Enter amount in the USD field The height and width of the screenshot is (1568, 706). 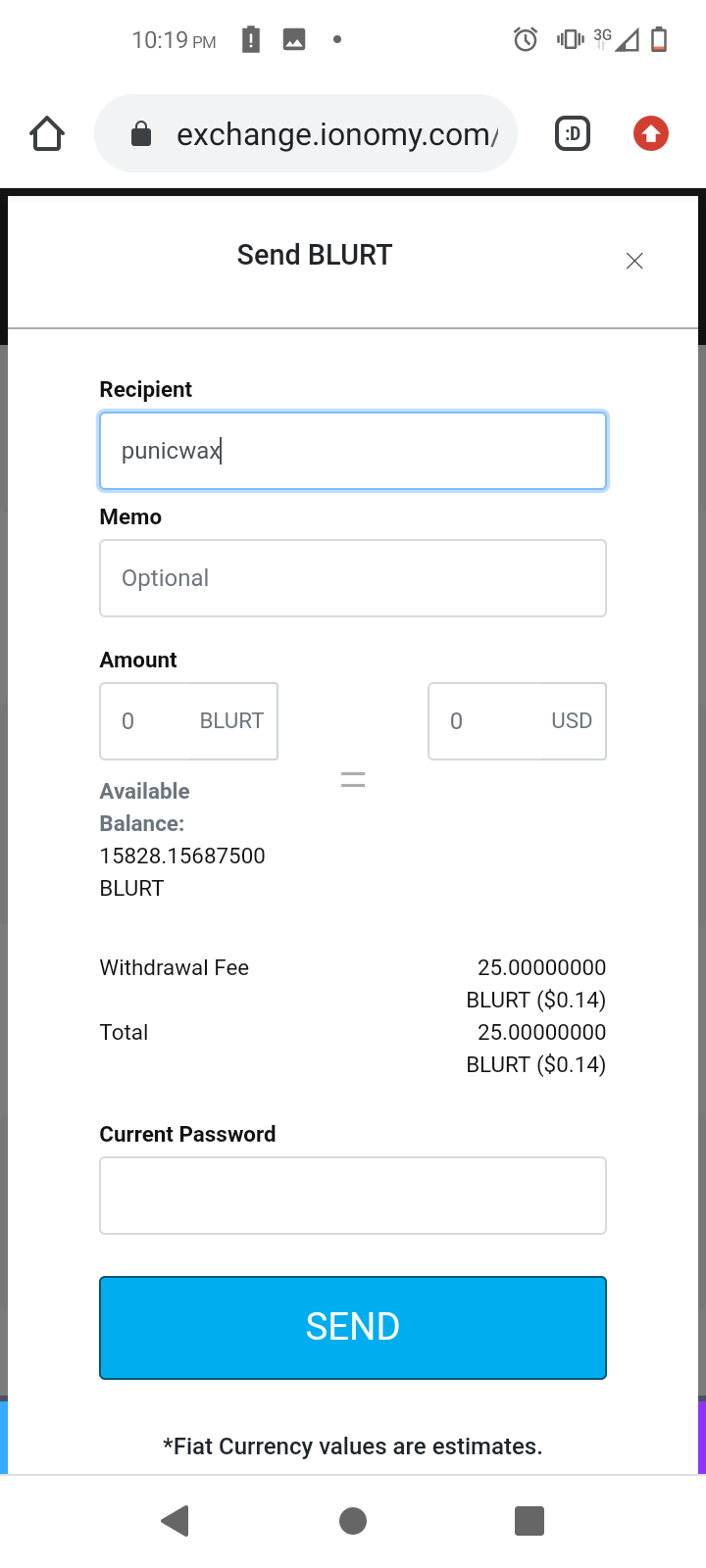tap(517, 721)
